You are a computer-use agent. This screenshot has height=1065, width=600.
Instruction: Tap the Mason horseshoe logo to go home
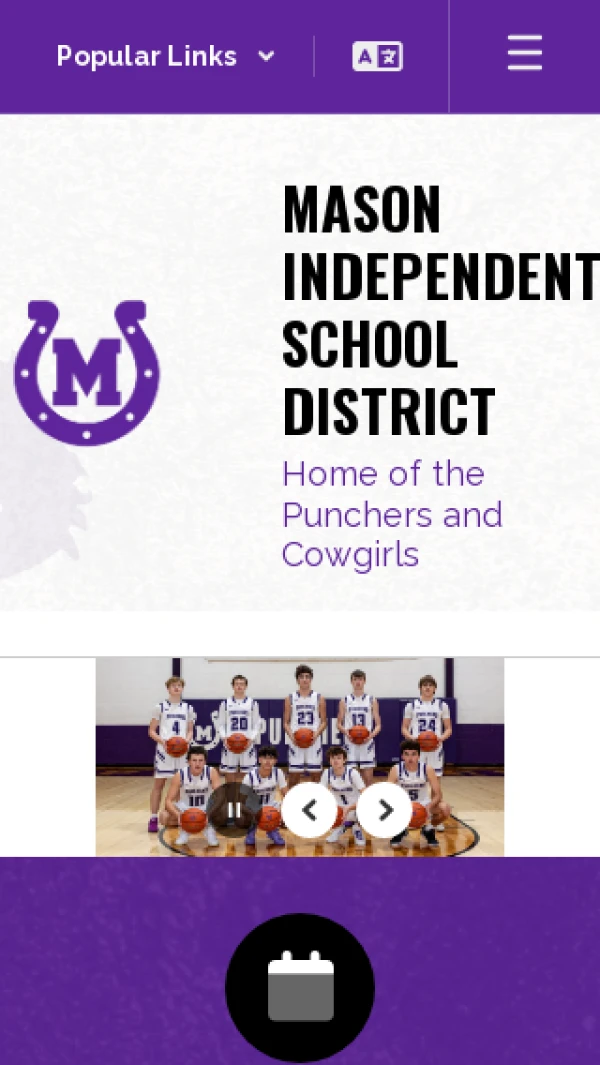pos(87,372)
